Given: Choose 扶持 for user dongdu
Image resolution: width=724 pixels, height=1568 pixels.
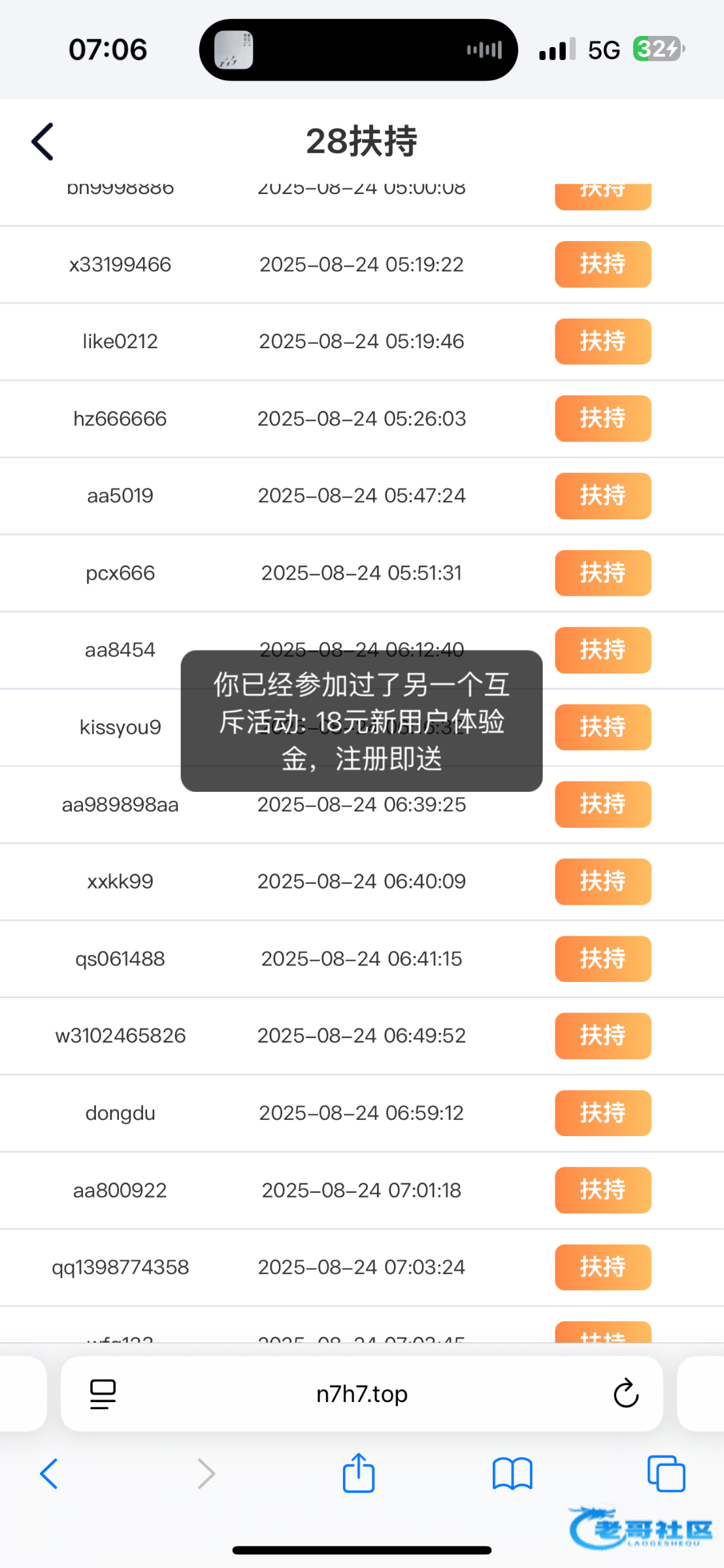Looking at the screenshot, I should (602, 1113).
